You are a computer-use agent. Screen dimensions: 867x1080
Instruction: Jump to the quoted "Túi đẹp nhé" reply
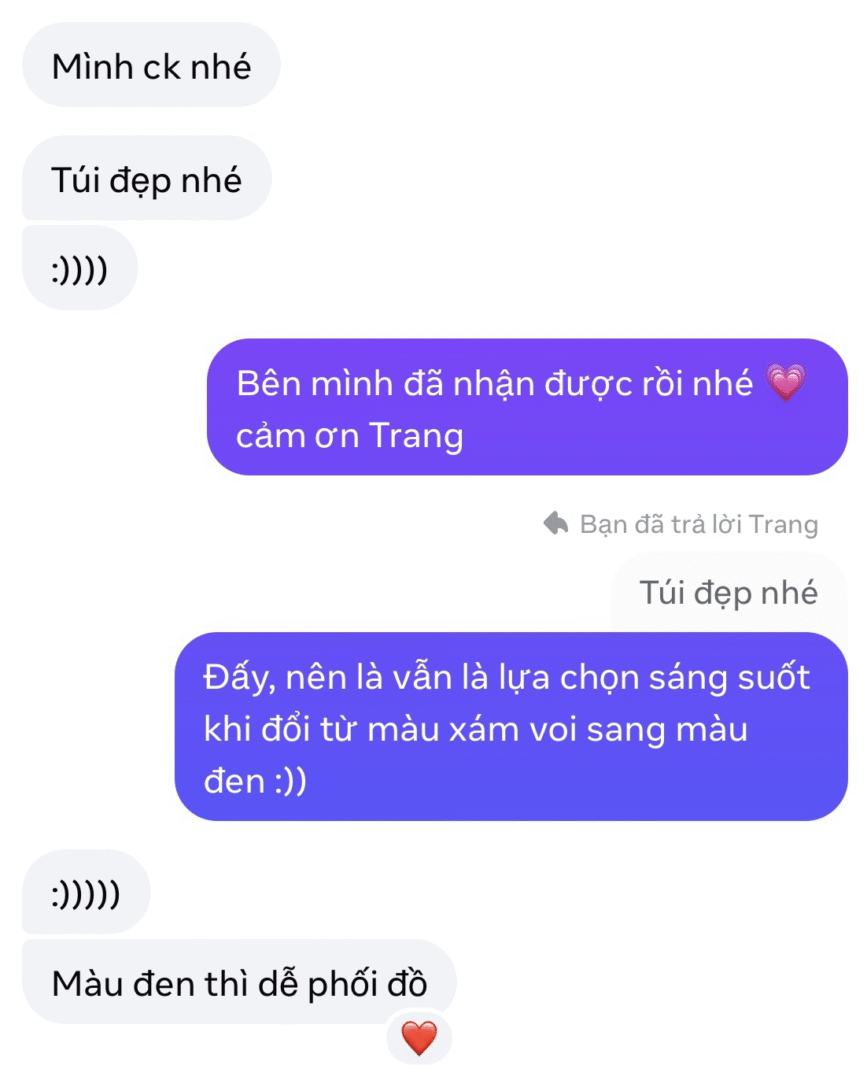point(728,593)
